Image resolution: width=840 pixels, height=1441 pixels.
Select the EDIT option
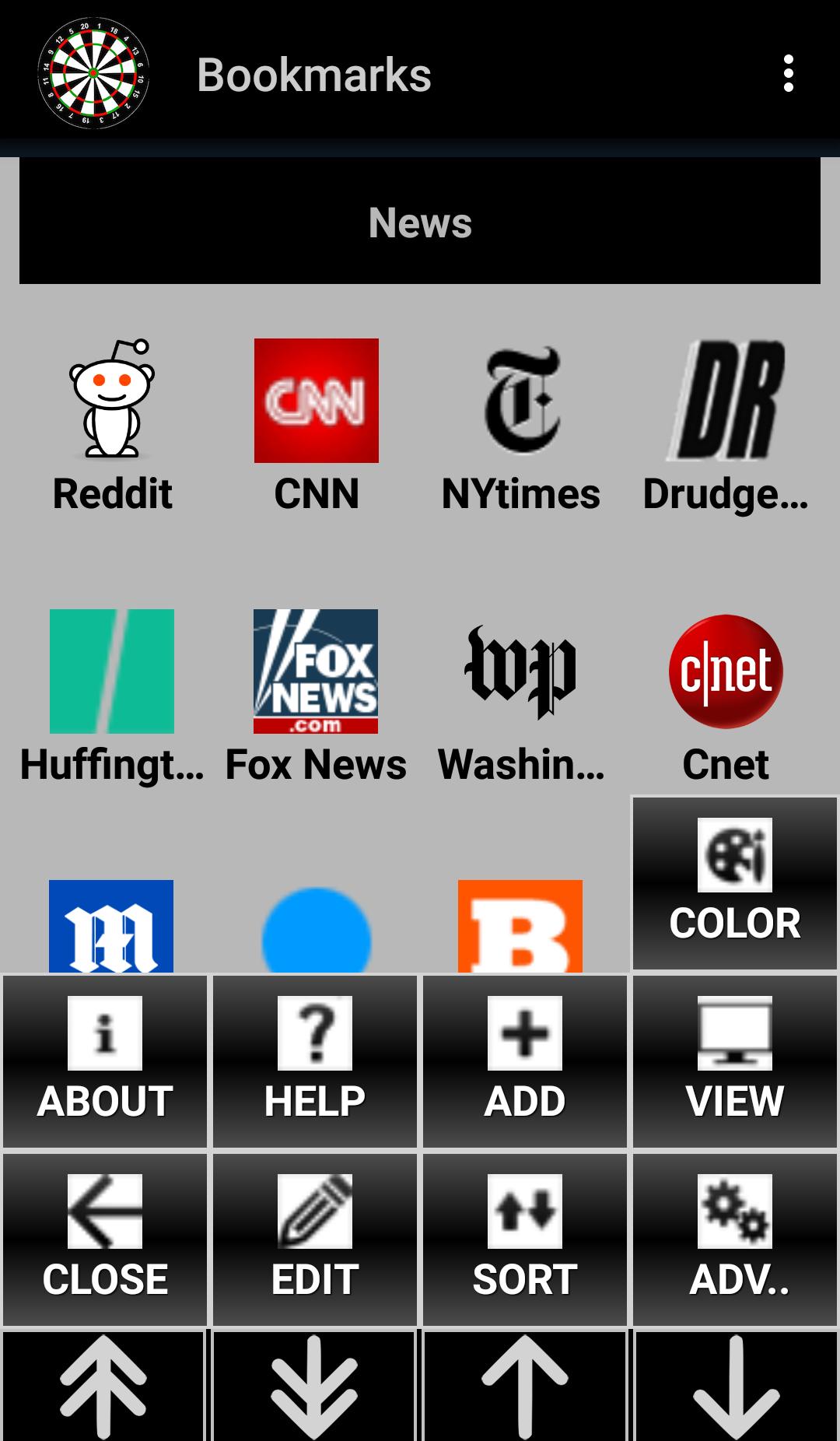click(x=315, y=1239)
